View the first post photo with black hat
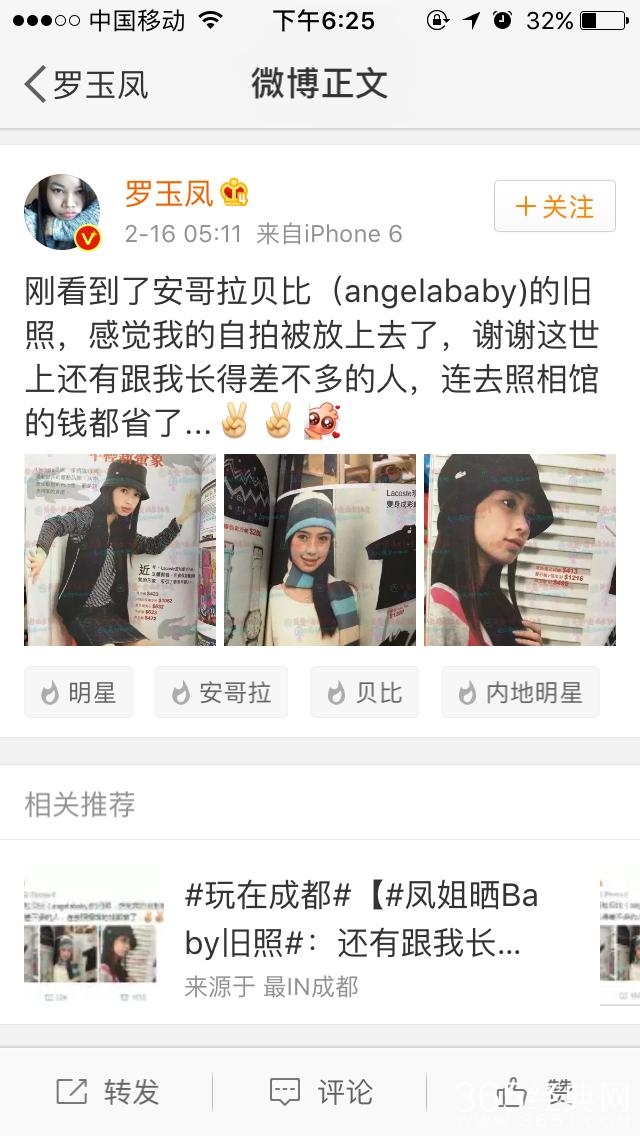 (120, 550)
